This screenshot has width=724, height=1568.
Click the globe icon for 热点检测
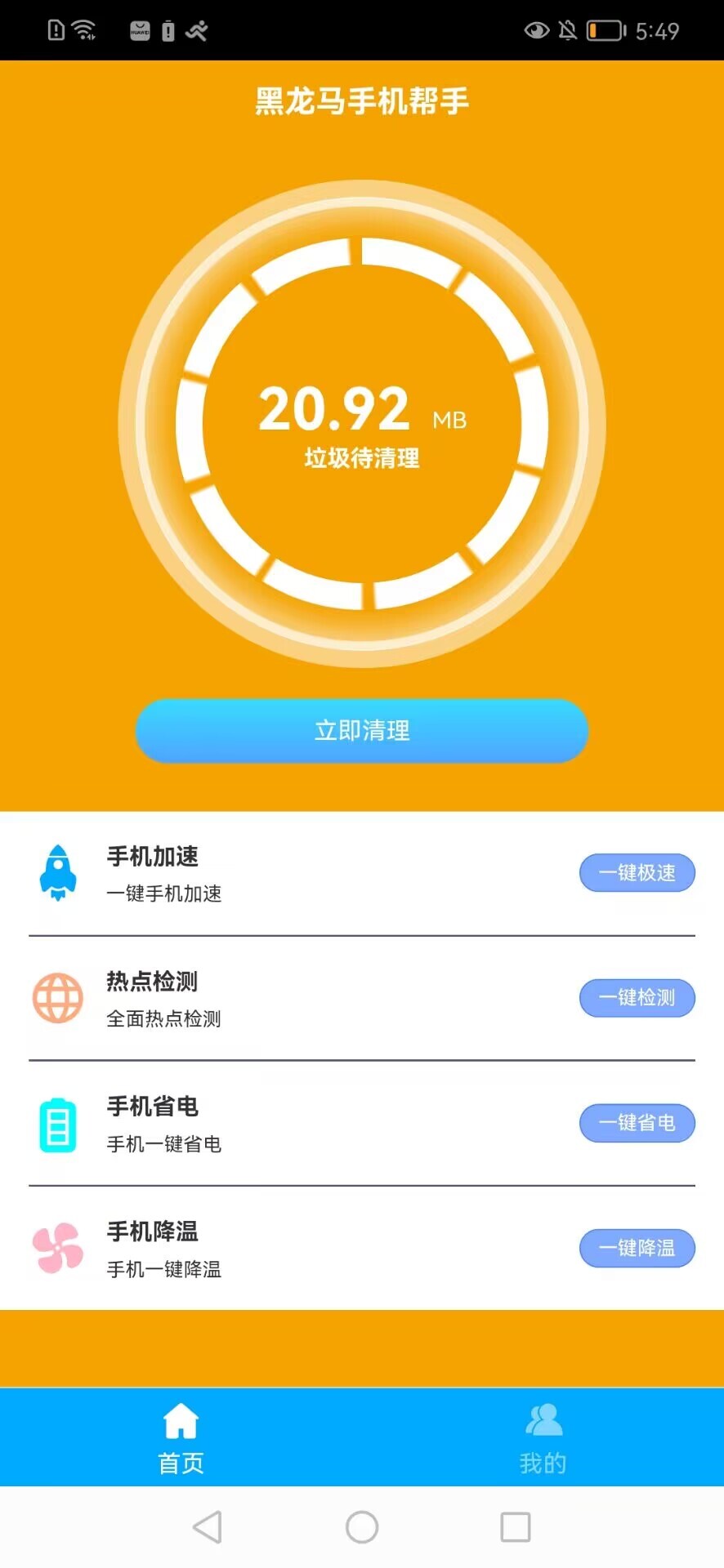(57, 996)
